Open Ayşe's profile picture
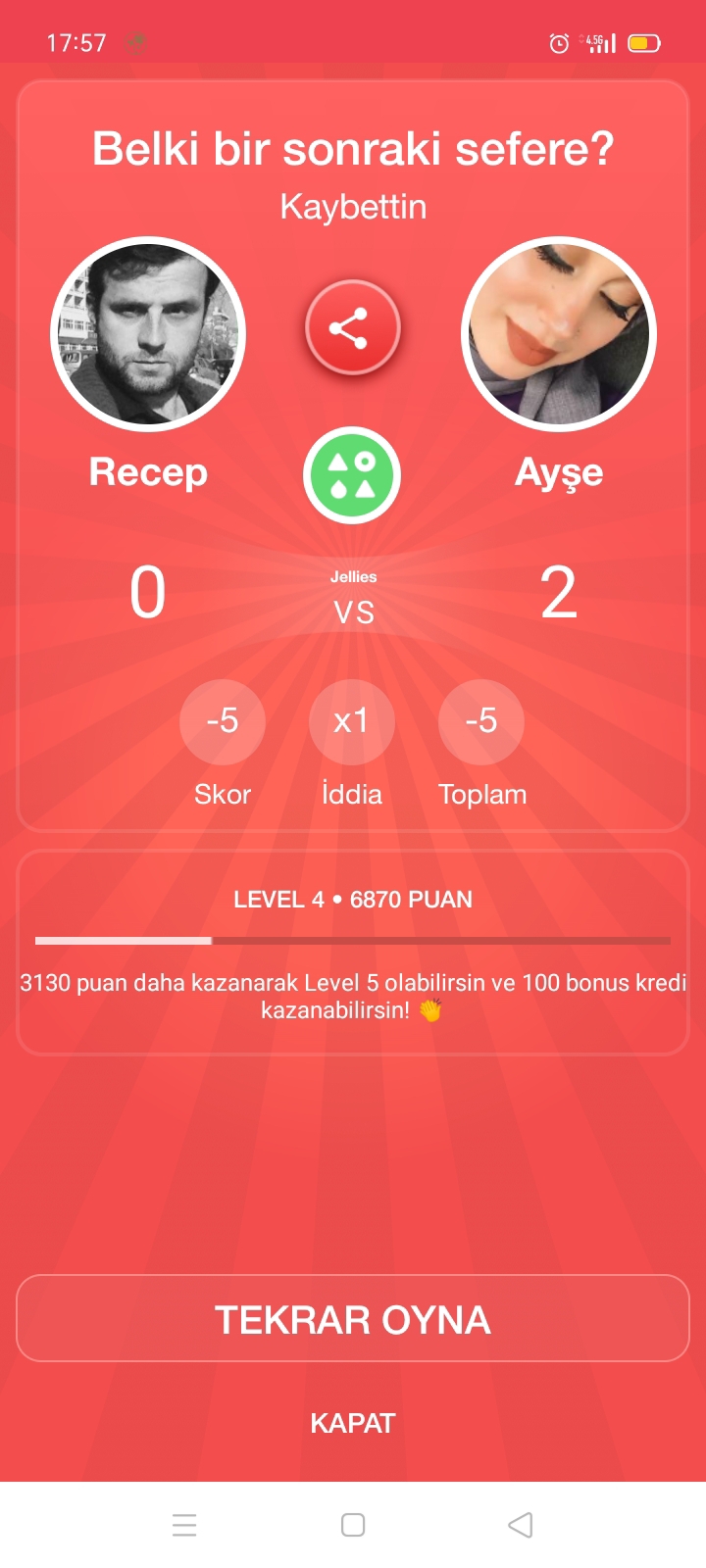 point(558,334)
